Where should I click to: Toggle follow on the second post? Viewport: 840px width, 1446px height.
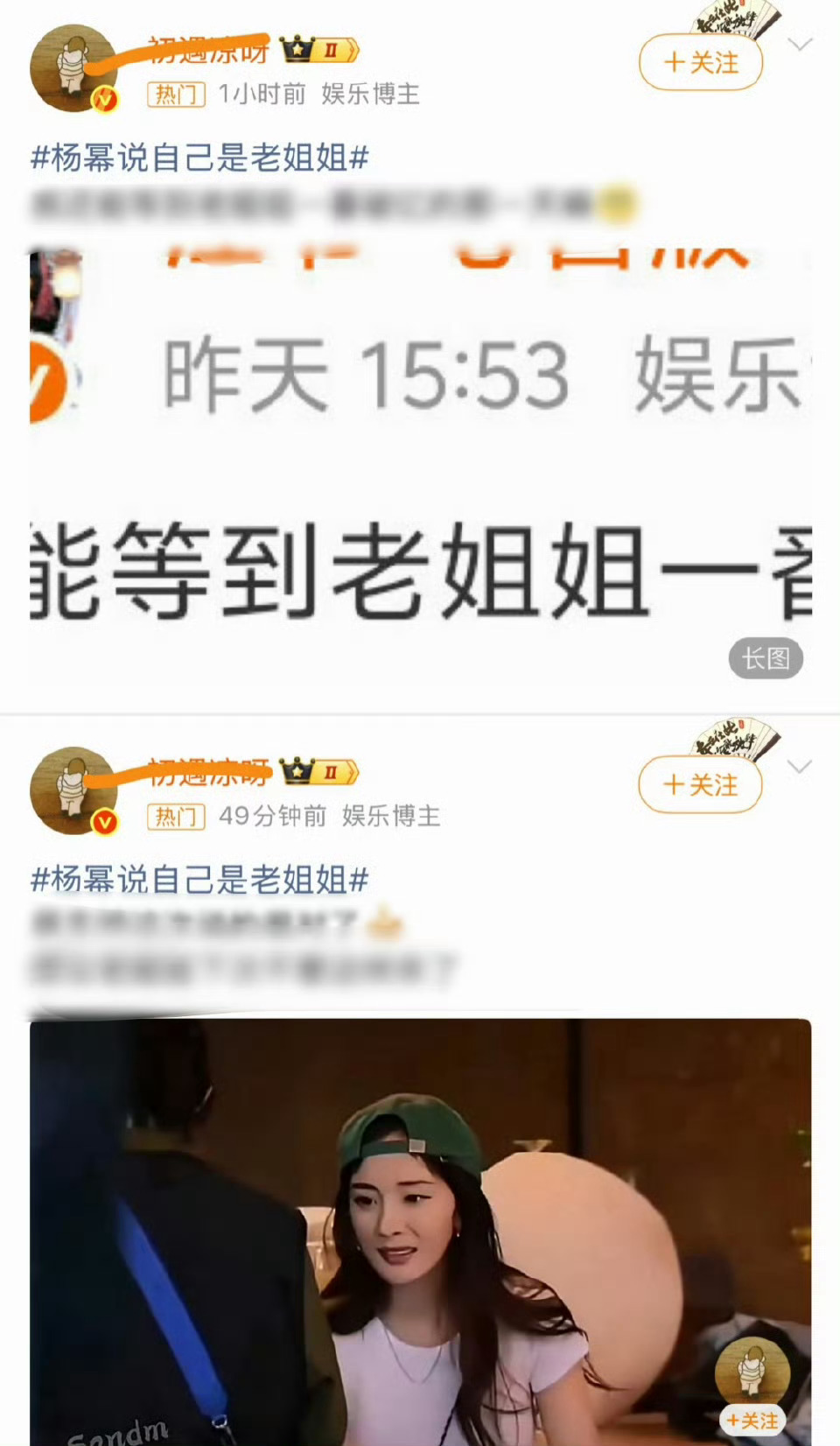(698, 785)
